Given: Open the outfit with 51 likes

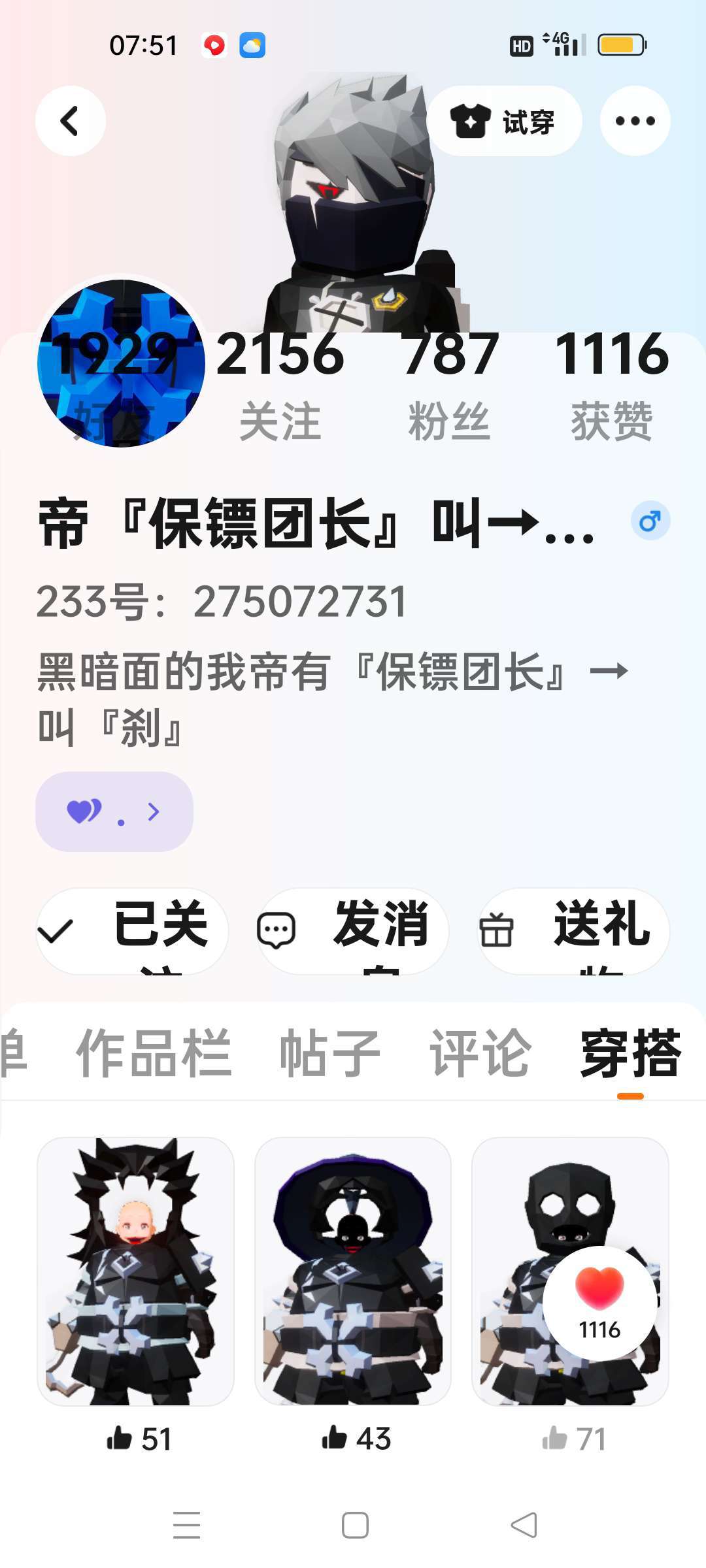Looking at the screenshot, I should point(135,1271).
